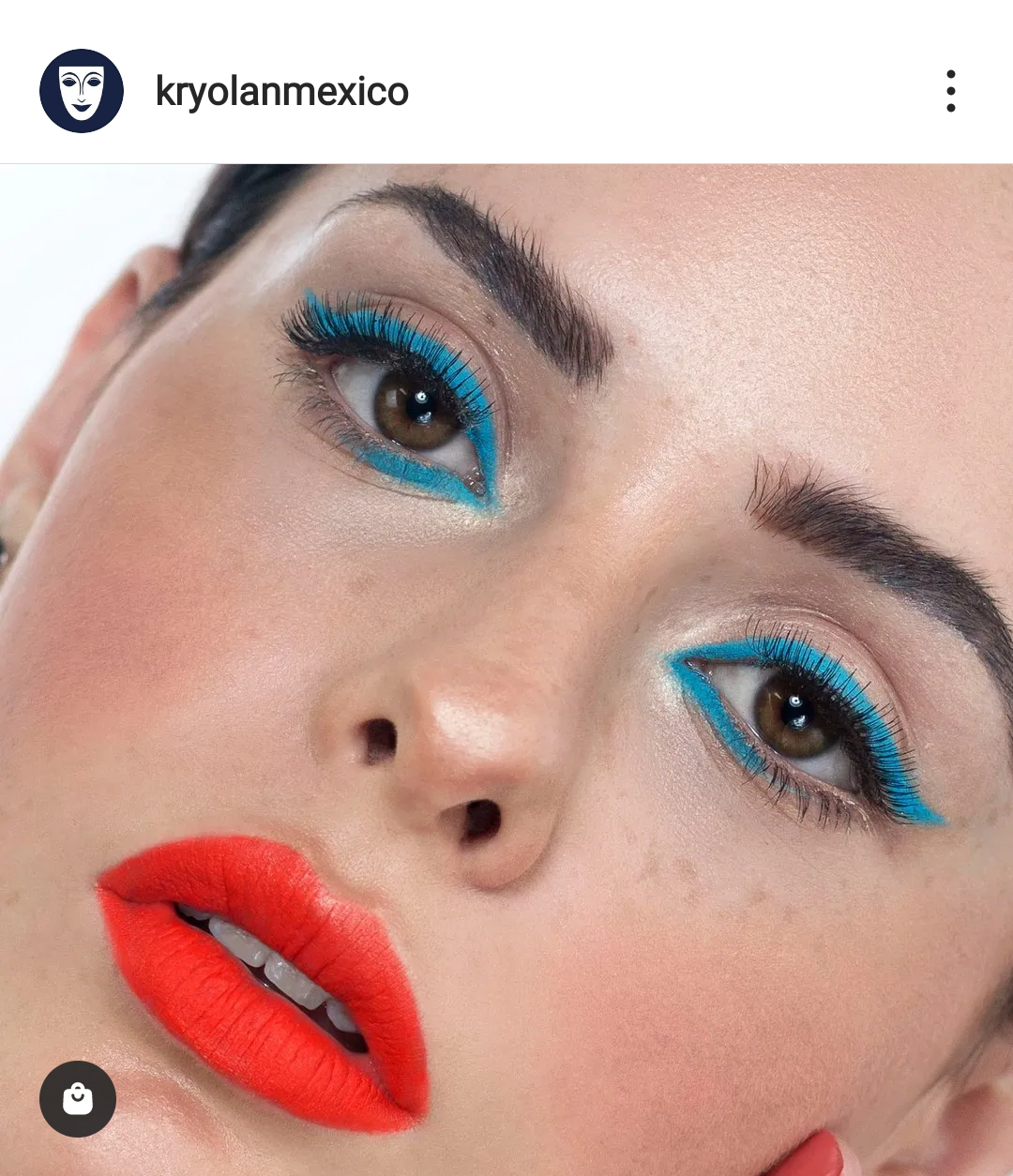The height and width of the screenshot is (1176, 1013).
Task: Open the post's three-dot overflow menu
Action: (x=950, y=91)
